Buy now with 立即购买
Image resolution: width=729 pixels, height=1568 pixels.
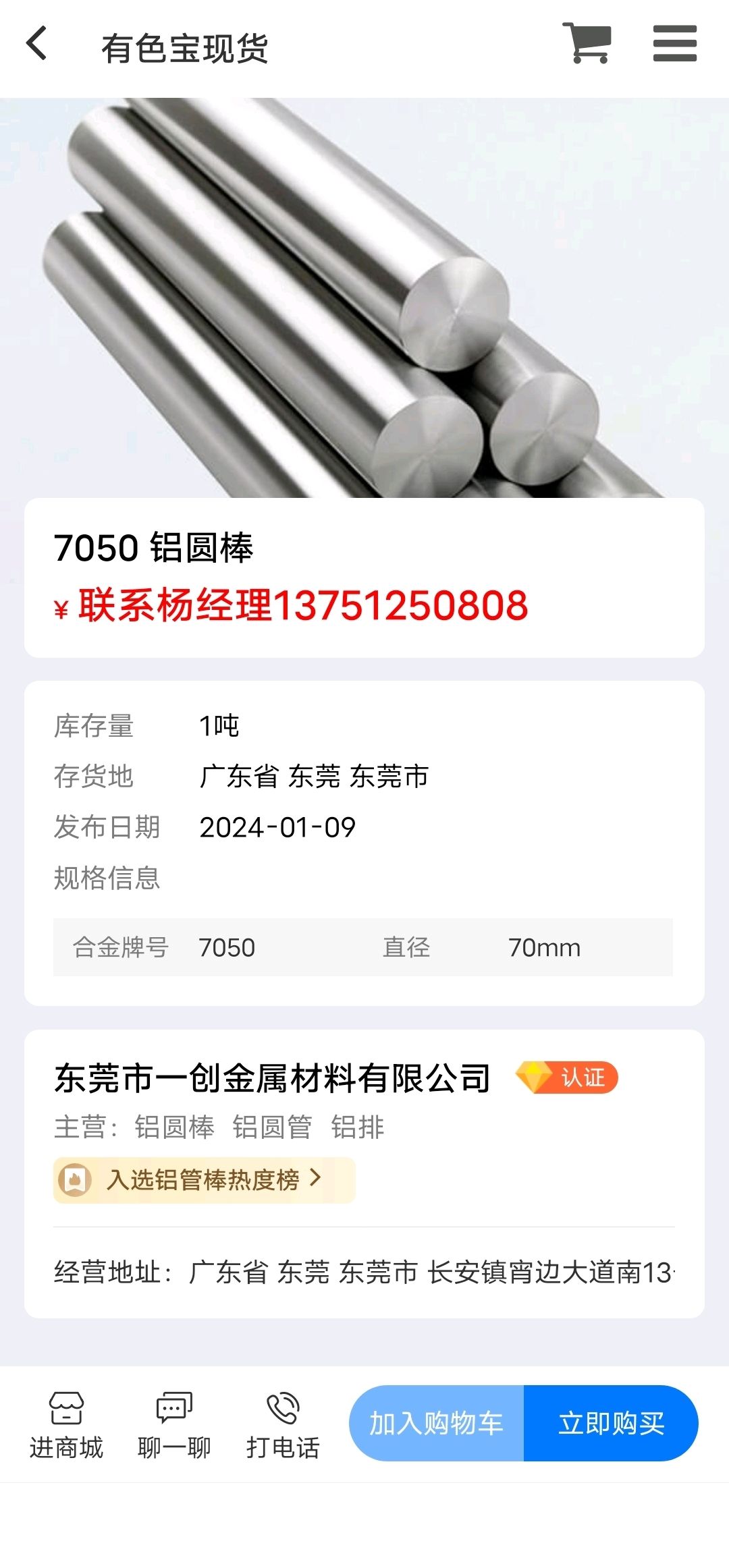[611, 1423]
